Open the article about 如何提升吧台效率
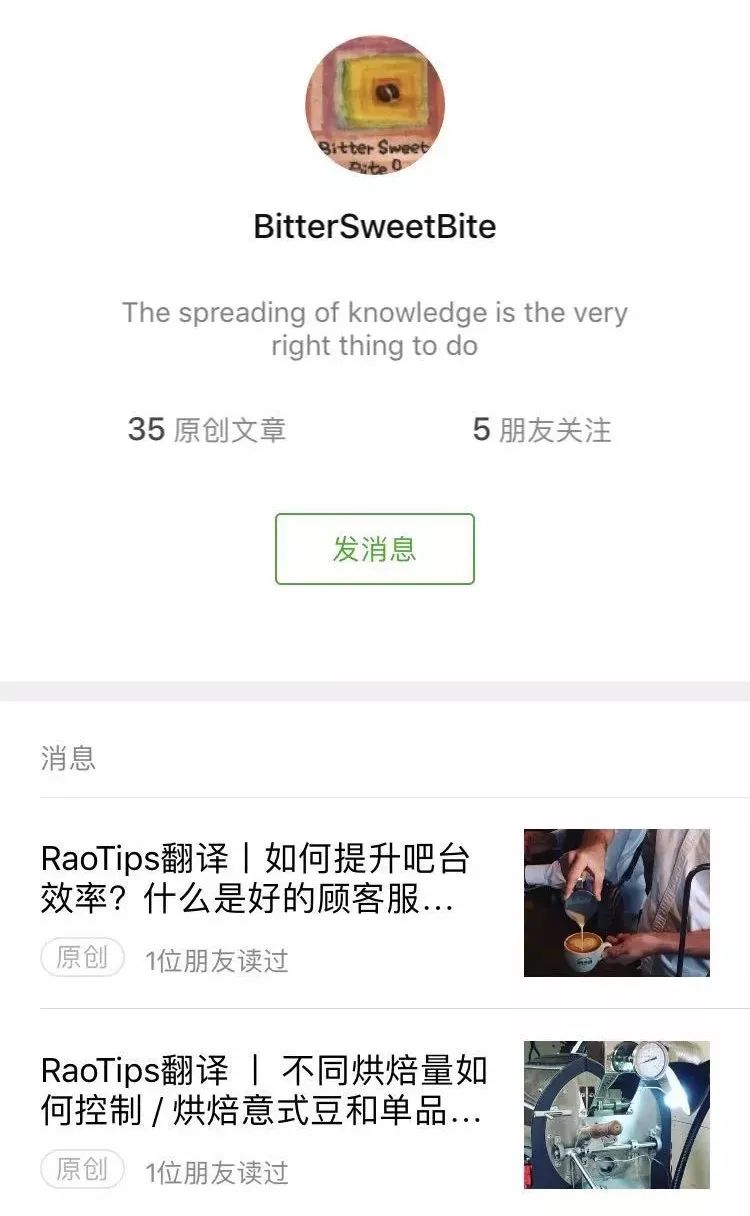 coord(375,903)
